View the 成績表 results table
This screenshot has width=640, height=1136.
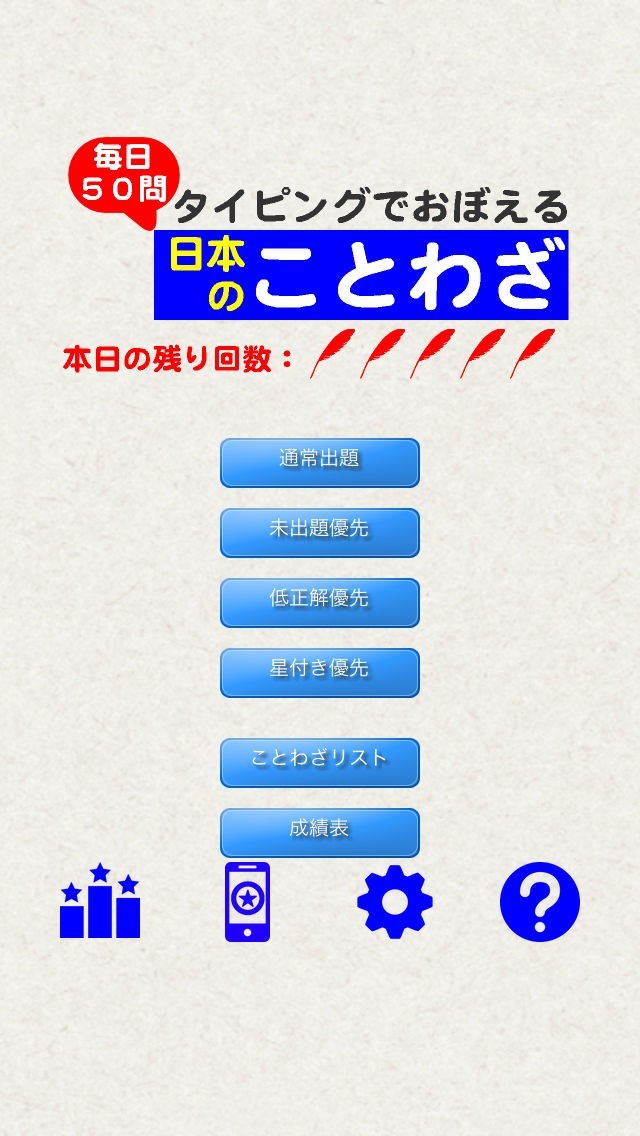point(319,832)
